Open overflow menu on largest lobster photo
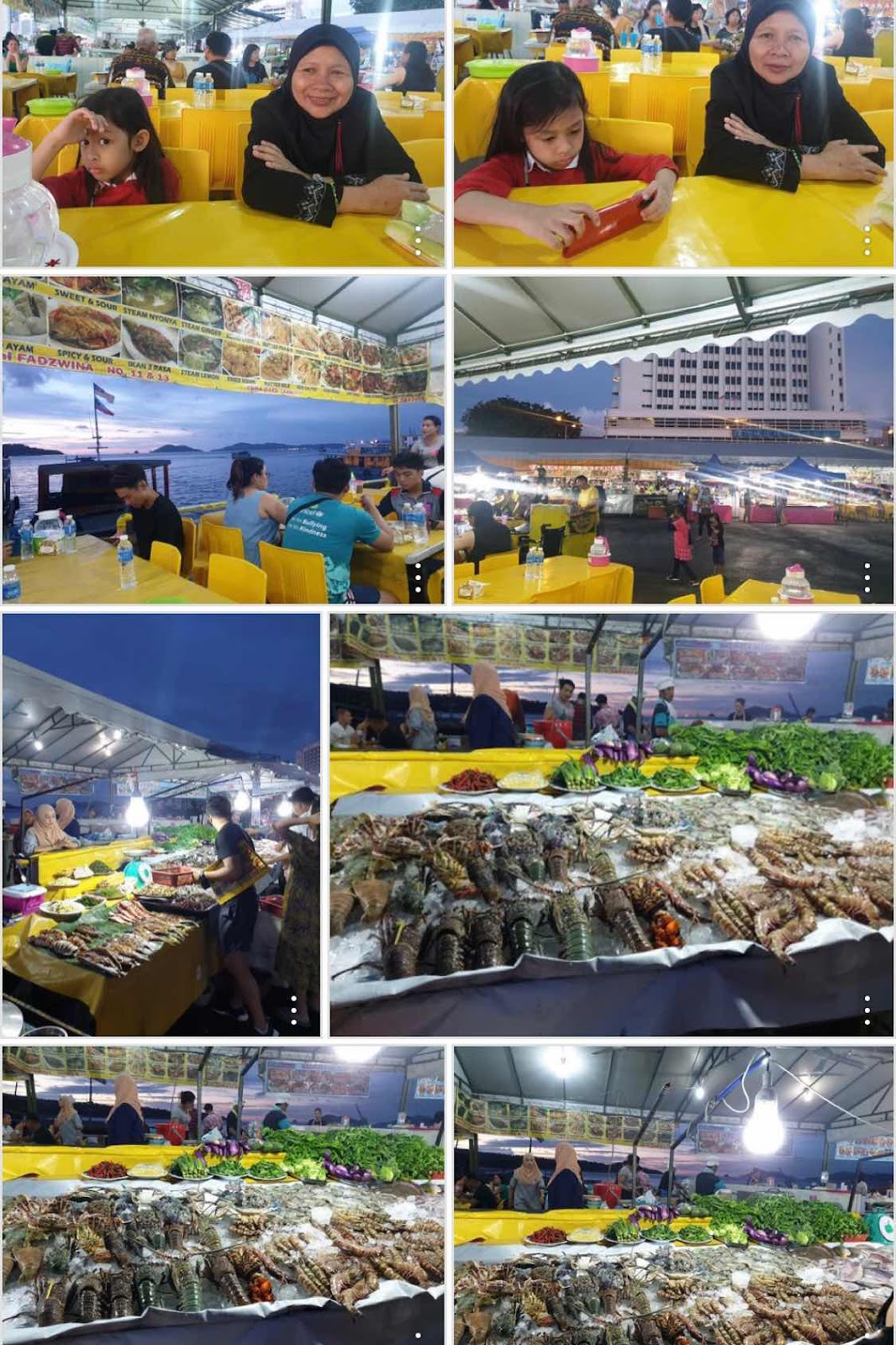 pos(867,1010)
